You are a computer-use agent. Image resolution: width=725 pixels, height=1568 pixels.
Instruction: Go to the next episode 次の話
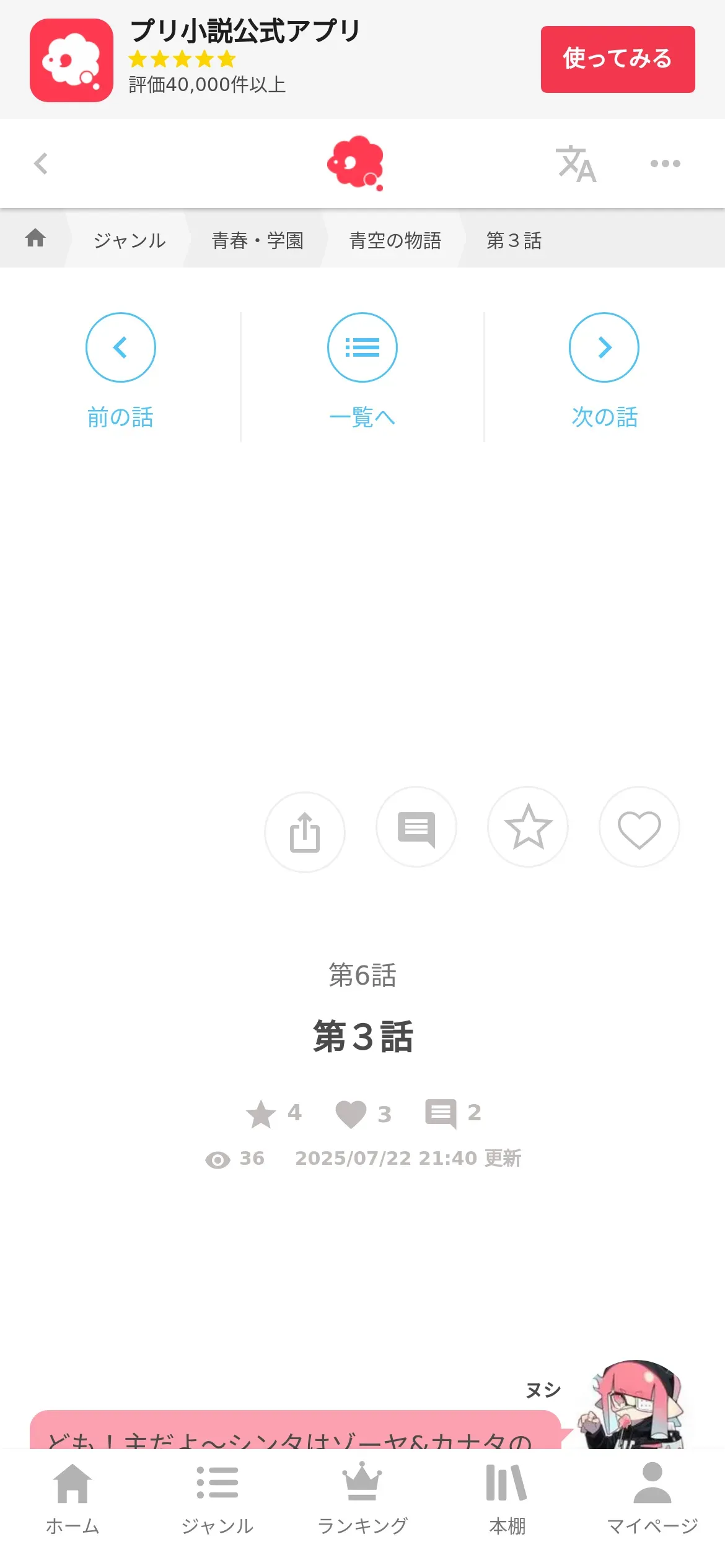tap(604, 370)
